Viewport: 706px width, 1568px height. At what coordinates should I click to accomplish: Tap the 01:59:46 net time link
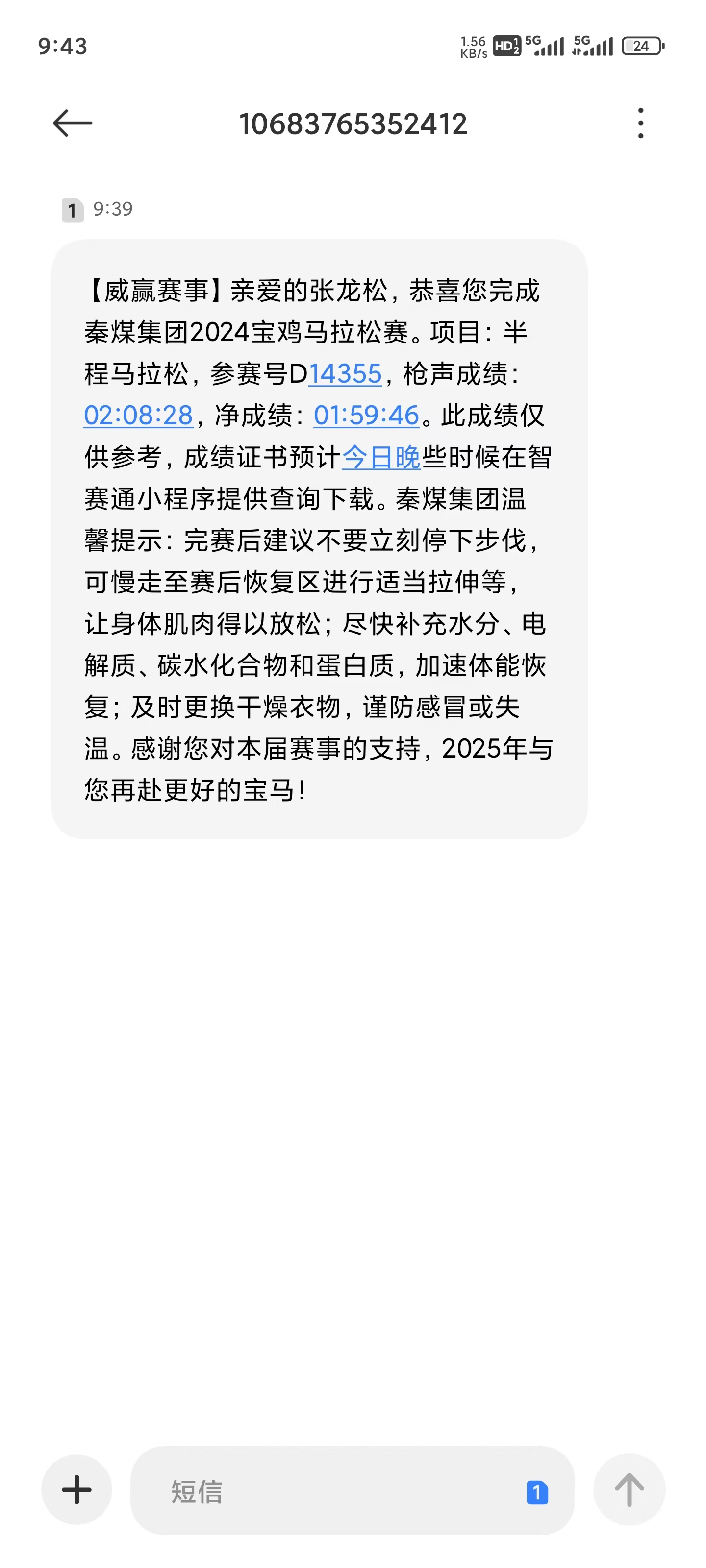coord(367,415)
